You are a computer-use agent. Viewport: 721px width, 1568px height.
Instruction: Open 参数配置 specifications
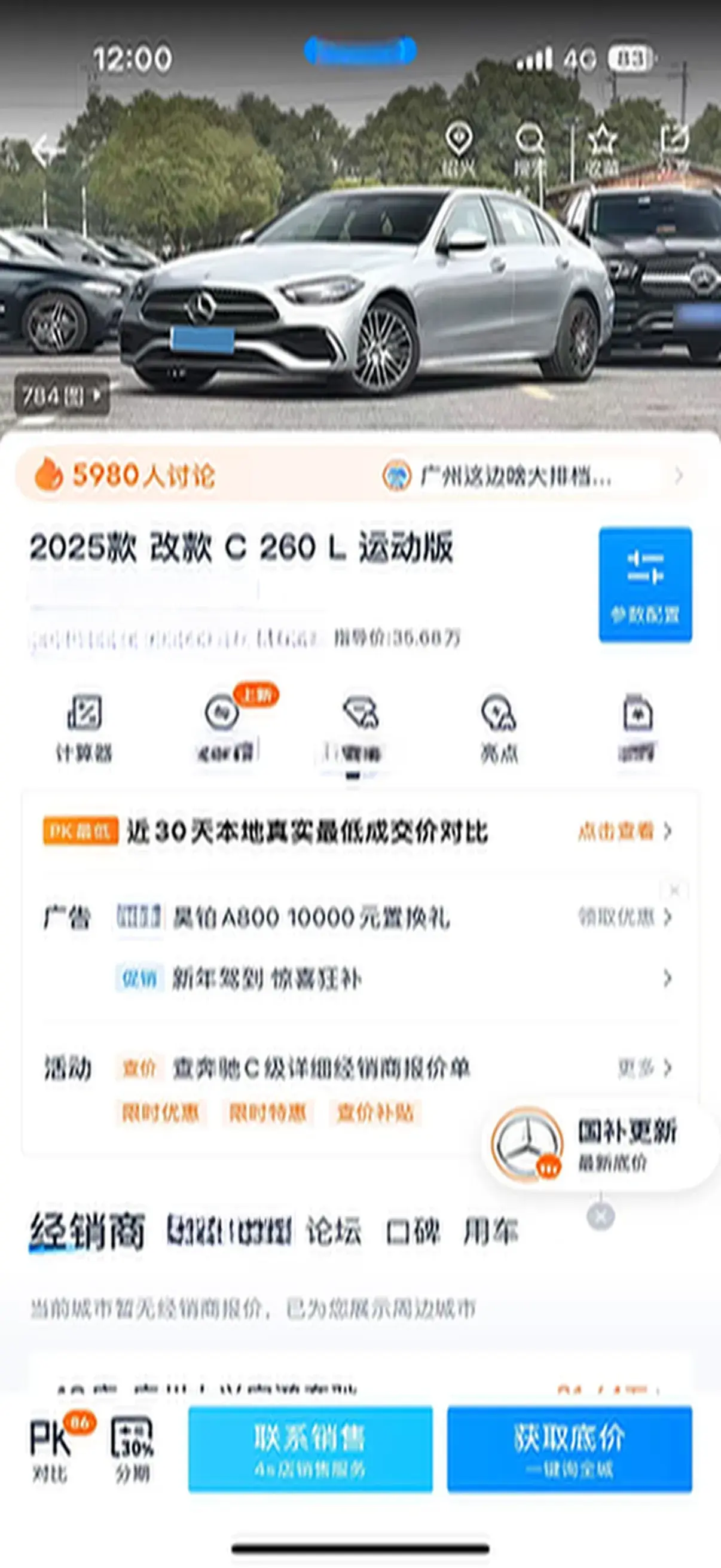[x=645, y=584]
